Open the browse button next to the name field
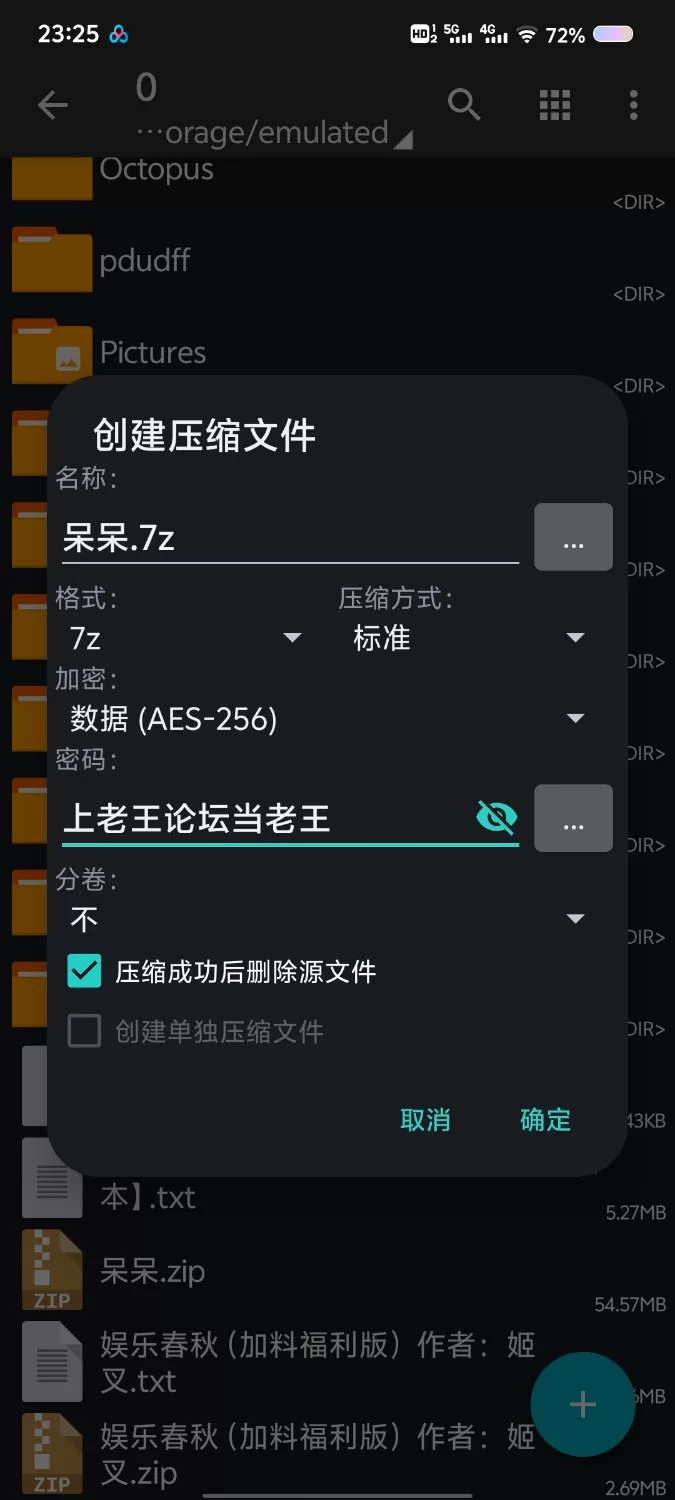Viewport: 675px width, 1500px height. point(573,538)
